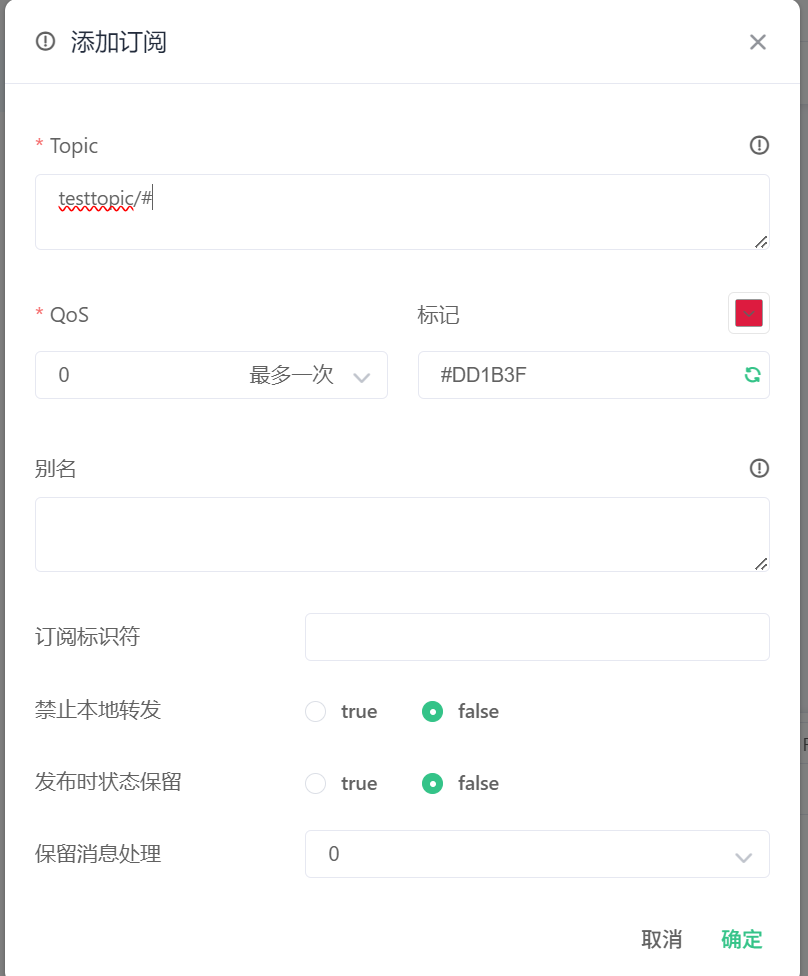Tap the 别名 info icon
This screenshot has height=976, width=808.
[759, 468]
